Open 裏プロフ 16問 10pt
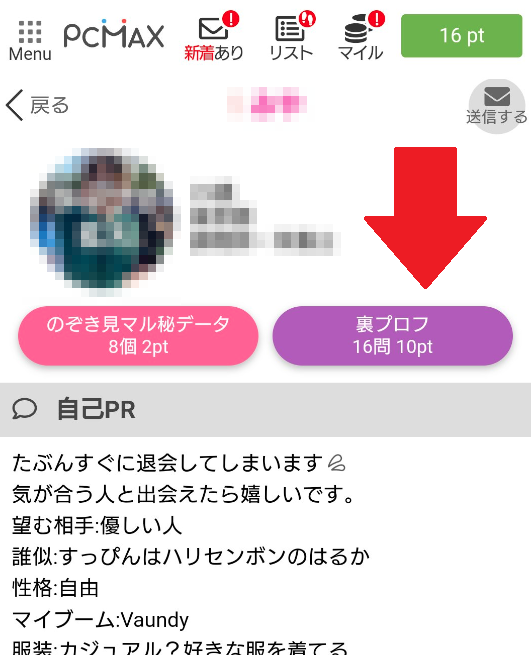This screenshot has height=655, width=531. tap(392, 336)
